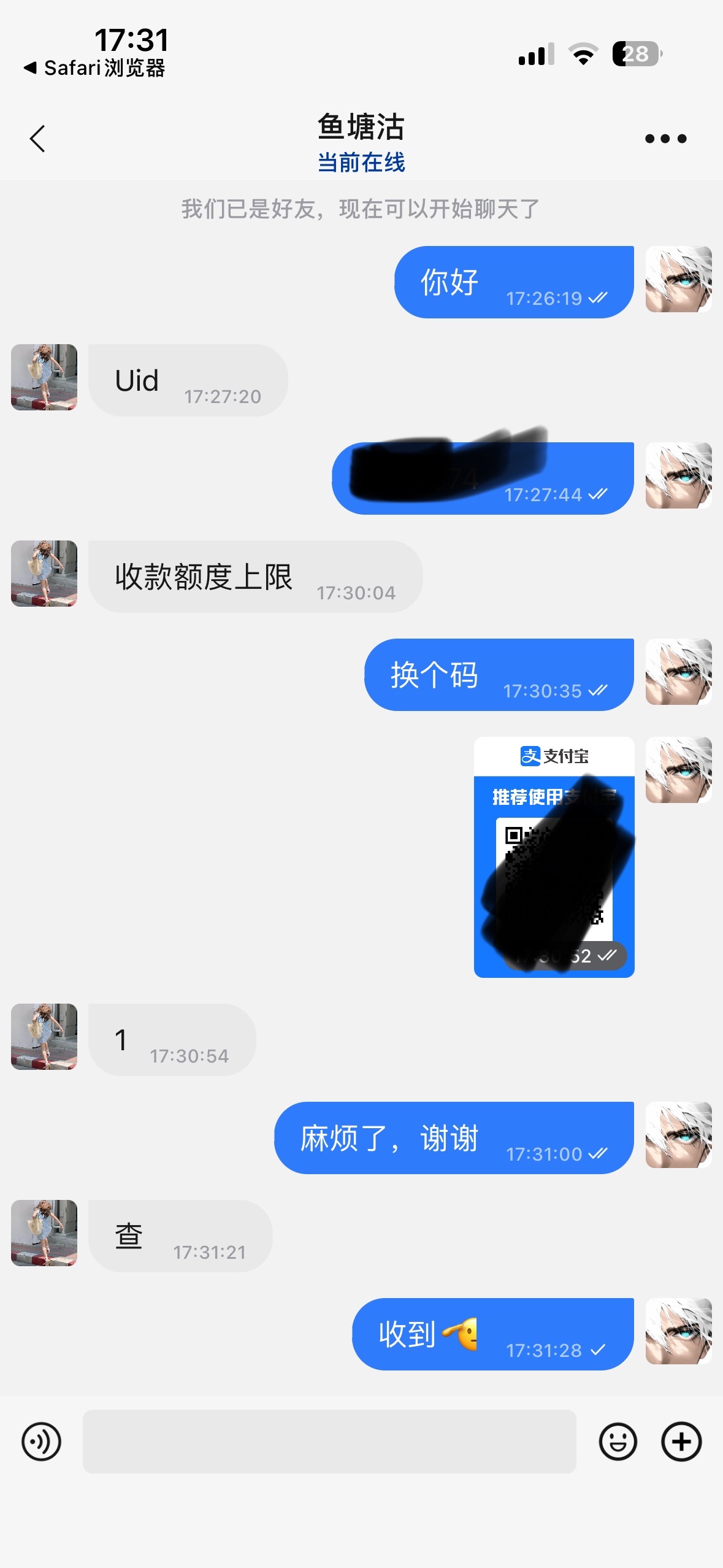Screen dimensions: 723x1568
Task: Open the plus attachment menu
Action: click(681, 1441)
